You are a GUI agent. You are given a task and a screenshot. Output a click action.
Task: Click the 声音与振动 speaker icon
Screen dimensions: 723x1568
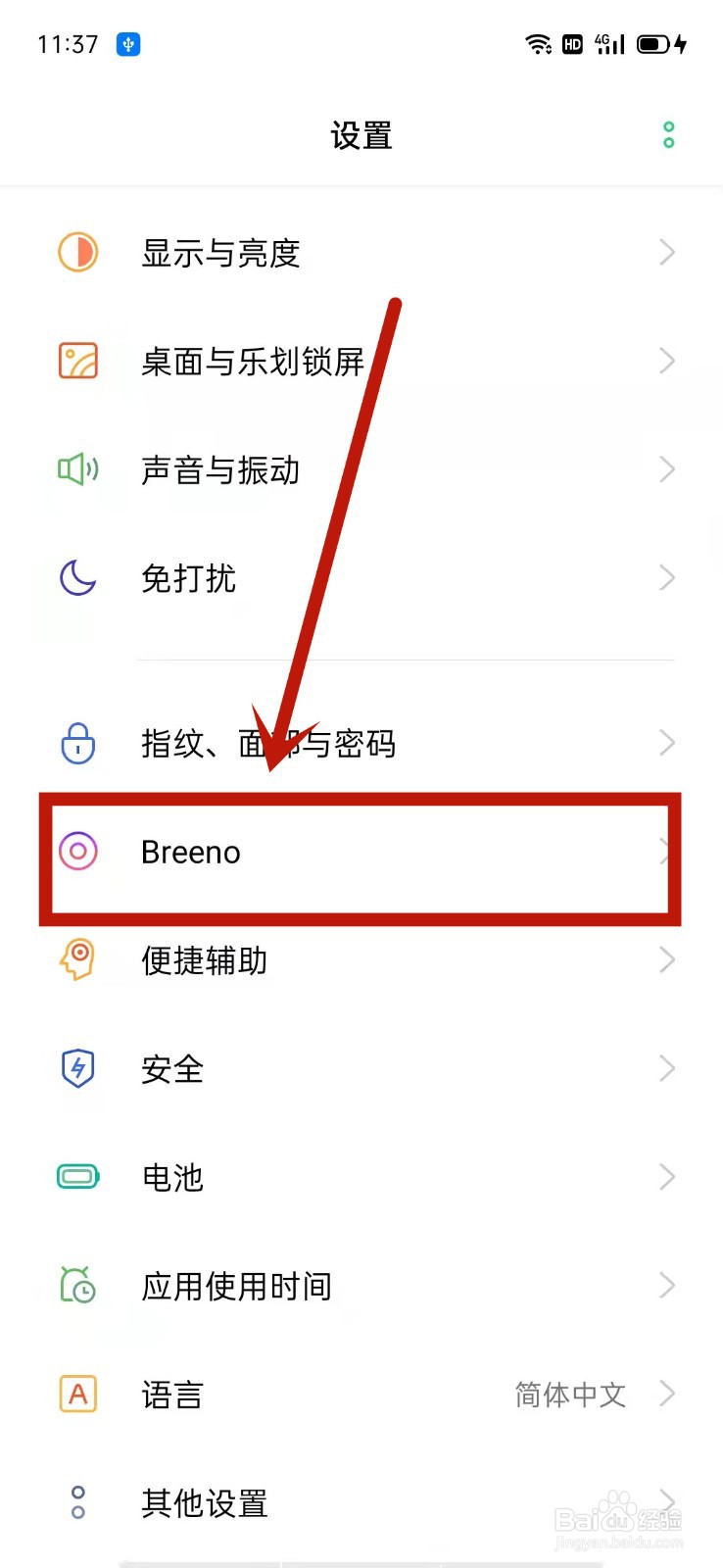(77, 469)
